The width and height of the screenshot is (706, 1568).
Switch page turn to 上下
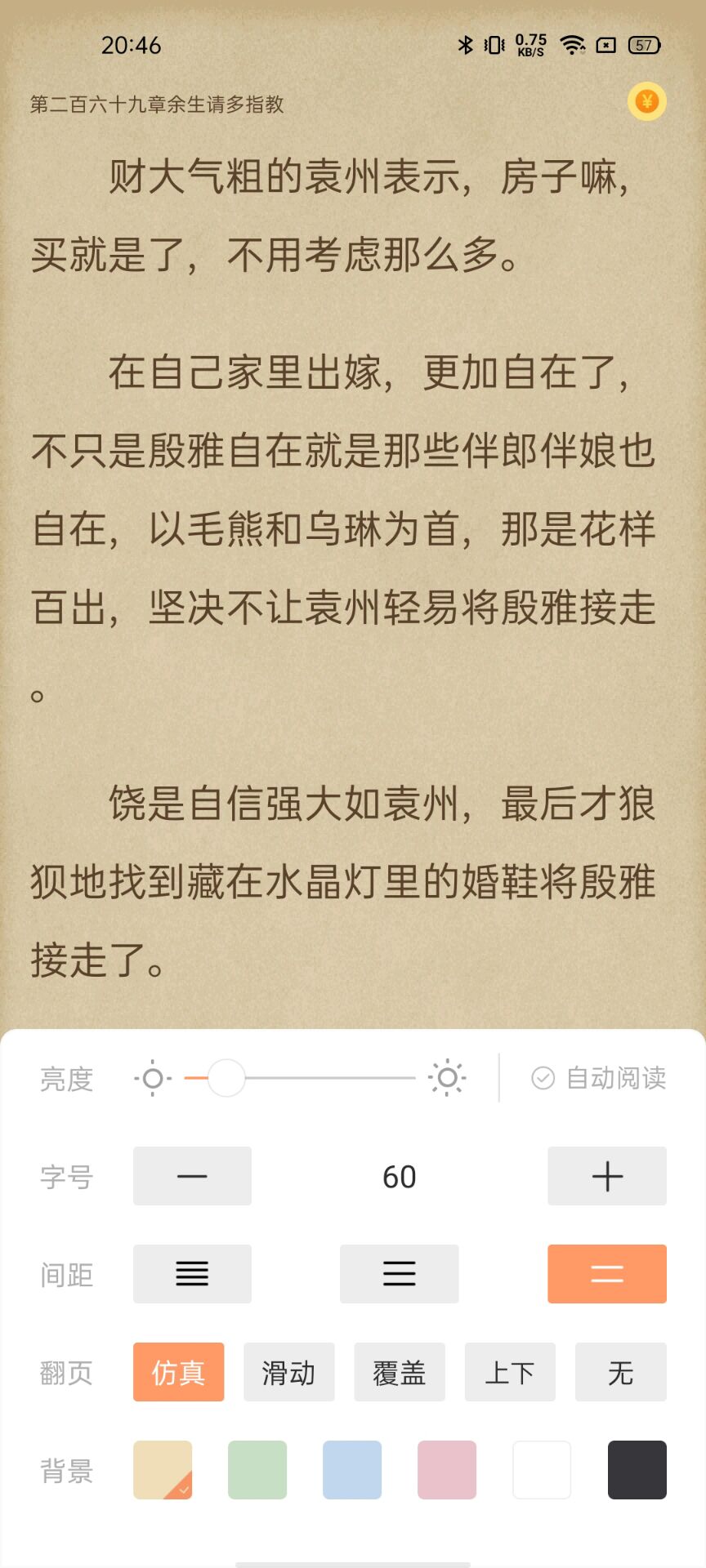(x=510, y=1372)
